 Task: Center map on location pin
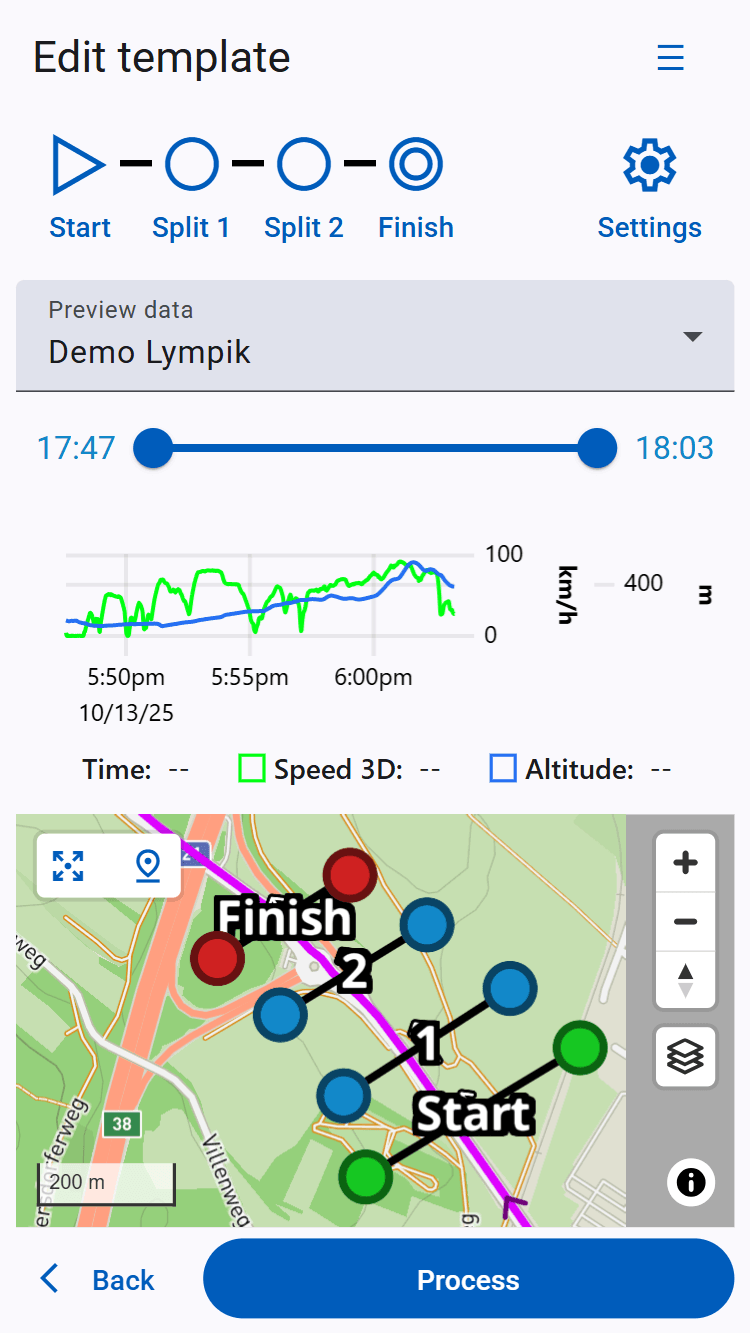click(148, 866)
